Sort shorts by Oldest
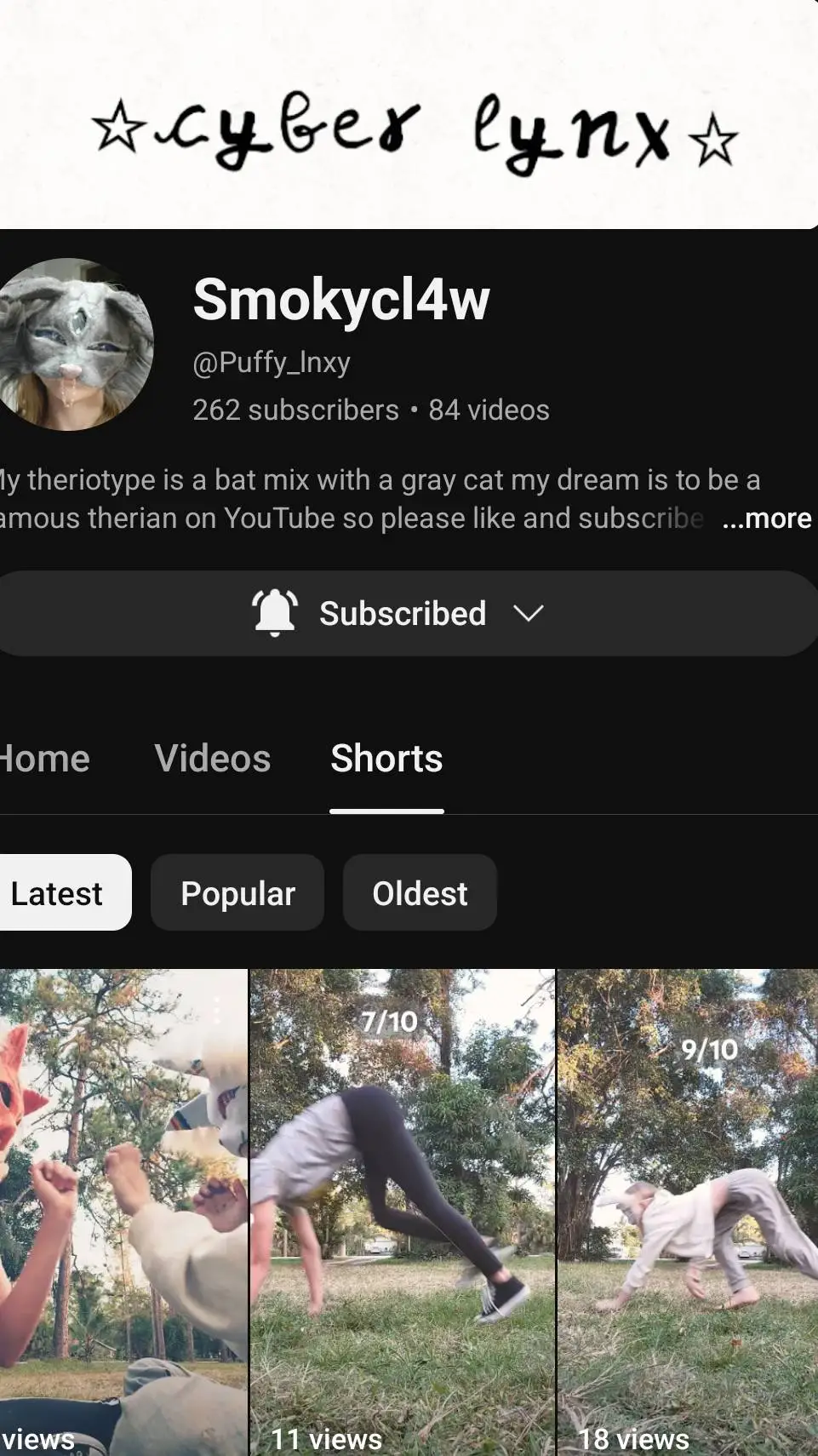This screenshot has height=1456, width=818. (420, 893)
